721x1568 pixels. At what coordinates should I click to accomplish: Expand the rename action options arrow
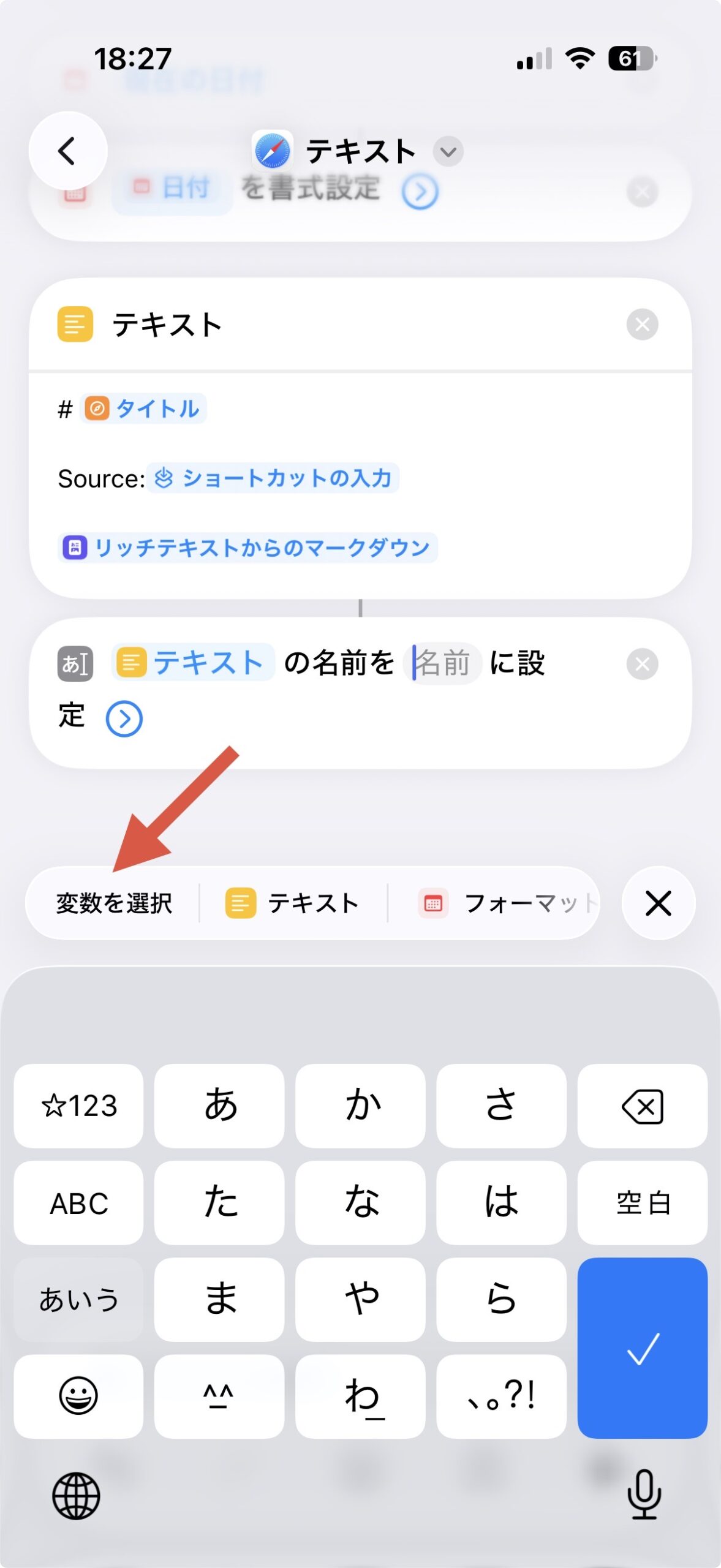pyautogui.click(x=124, y=718)
